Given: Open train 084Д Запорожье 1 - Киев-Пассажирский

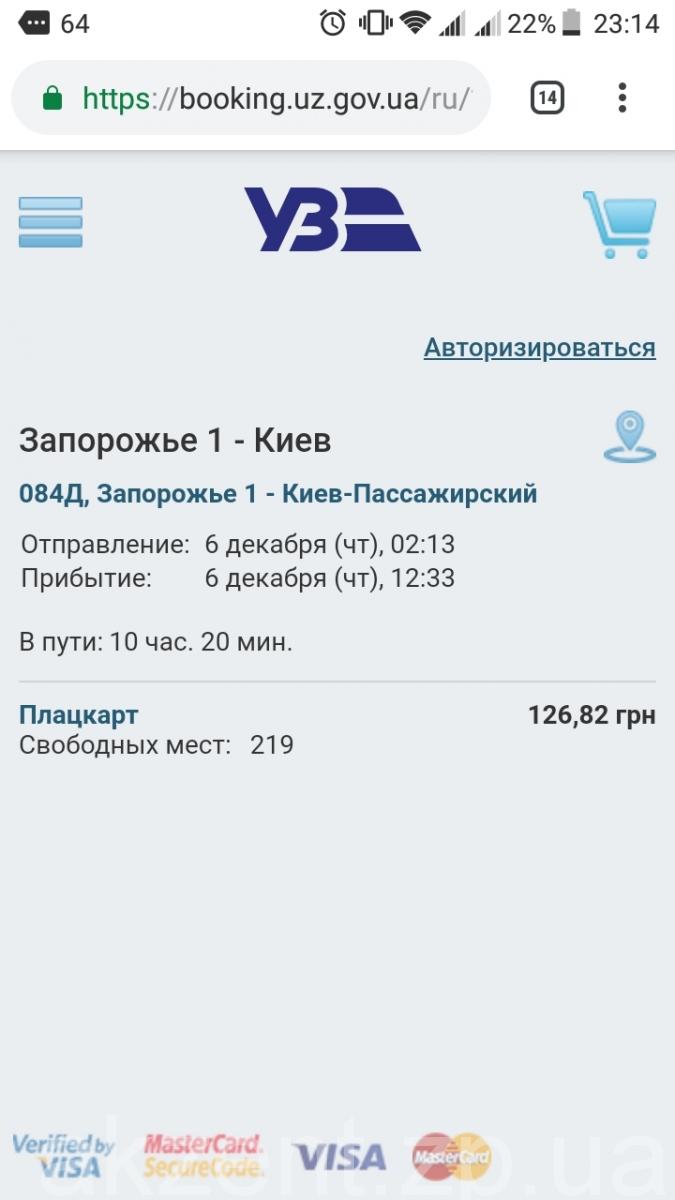Looking at the screenshot, I should [278, 493].
